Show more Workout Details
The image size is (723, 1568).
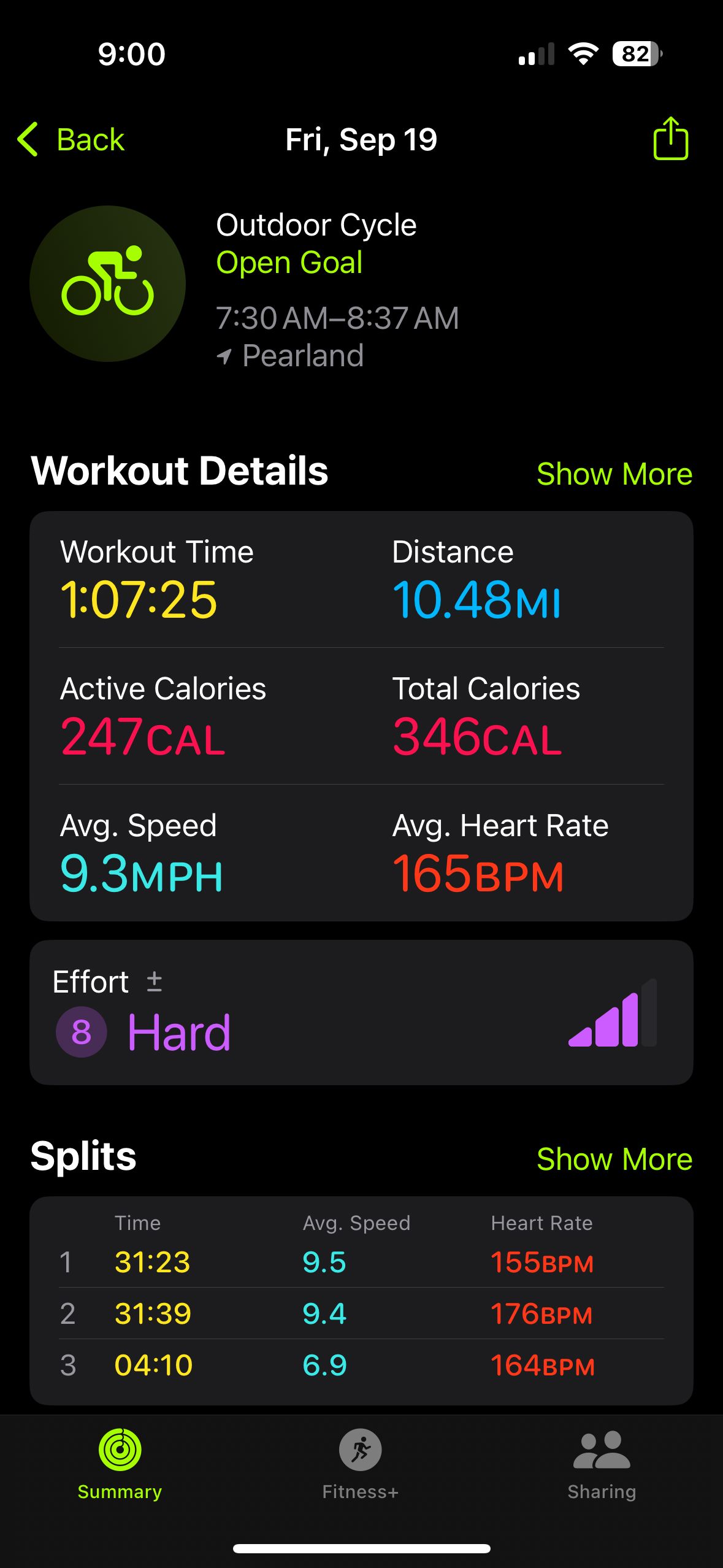(614, 474)
